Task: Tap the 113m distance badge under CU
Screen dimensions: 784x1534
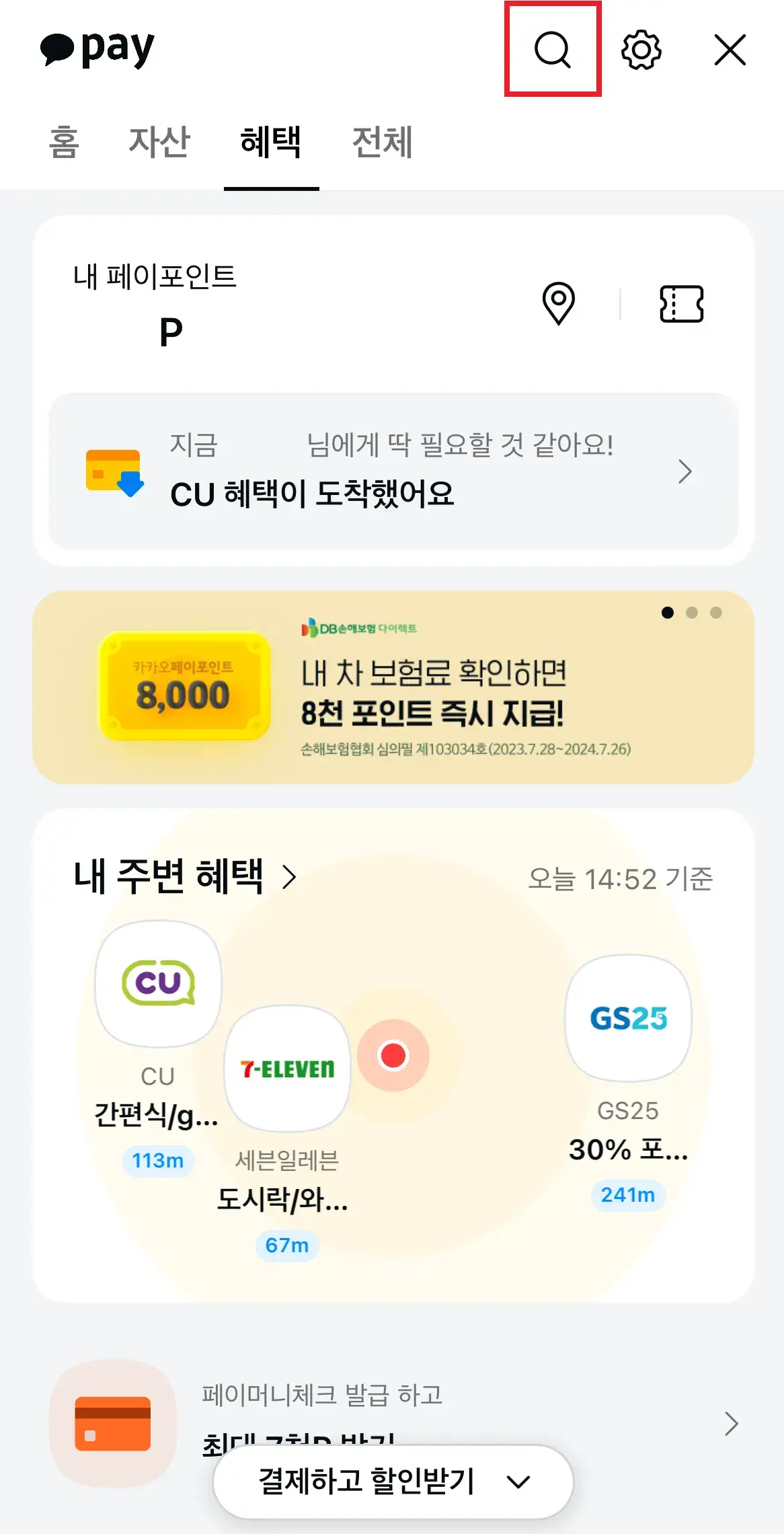Action: pyautogui.click(x=157, y=1161)
